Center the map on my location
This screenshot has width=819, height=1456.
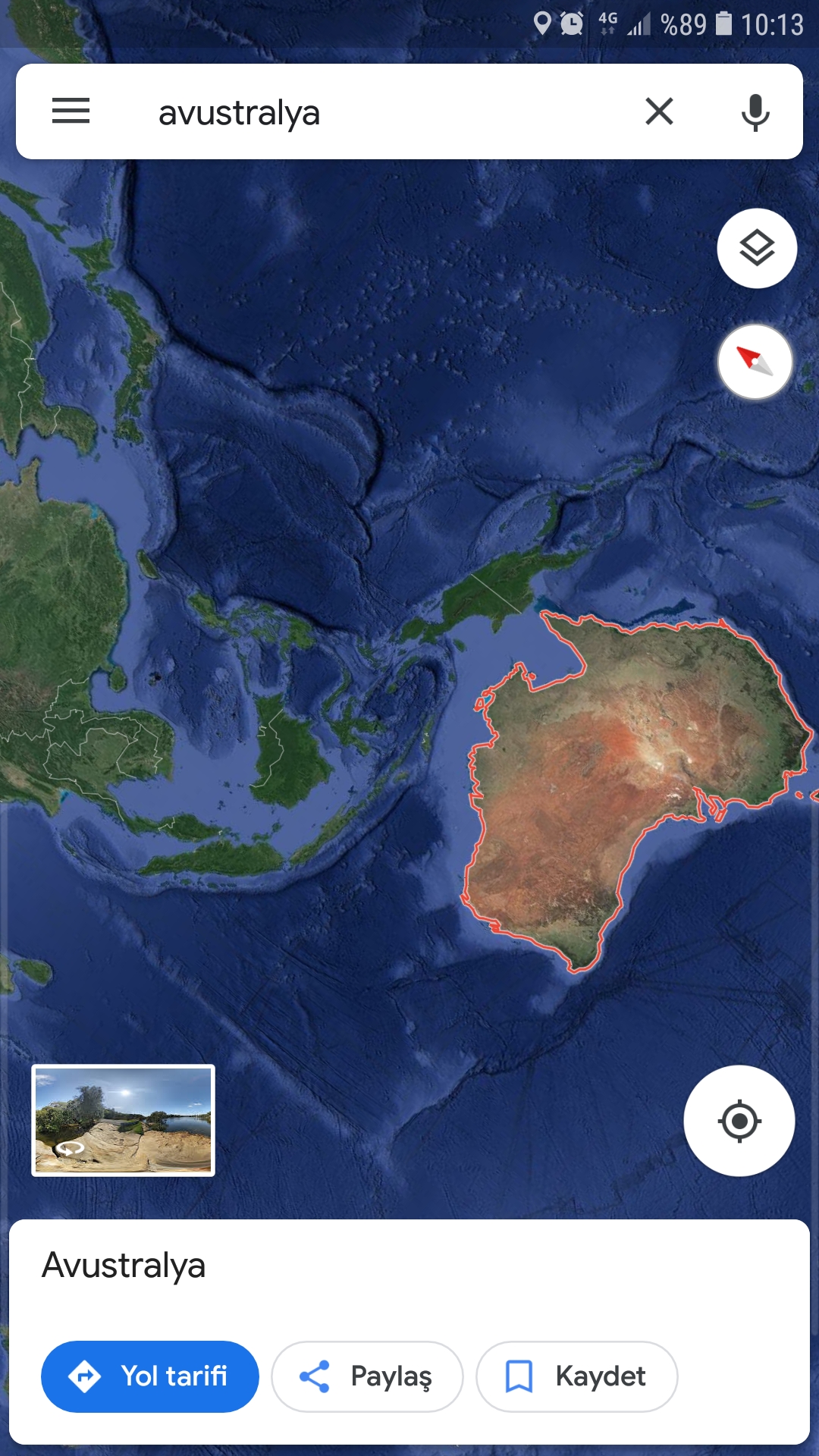(739, 1121)
